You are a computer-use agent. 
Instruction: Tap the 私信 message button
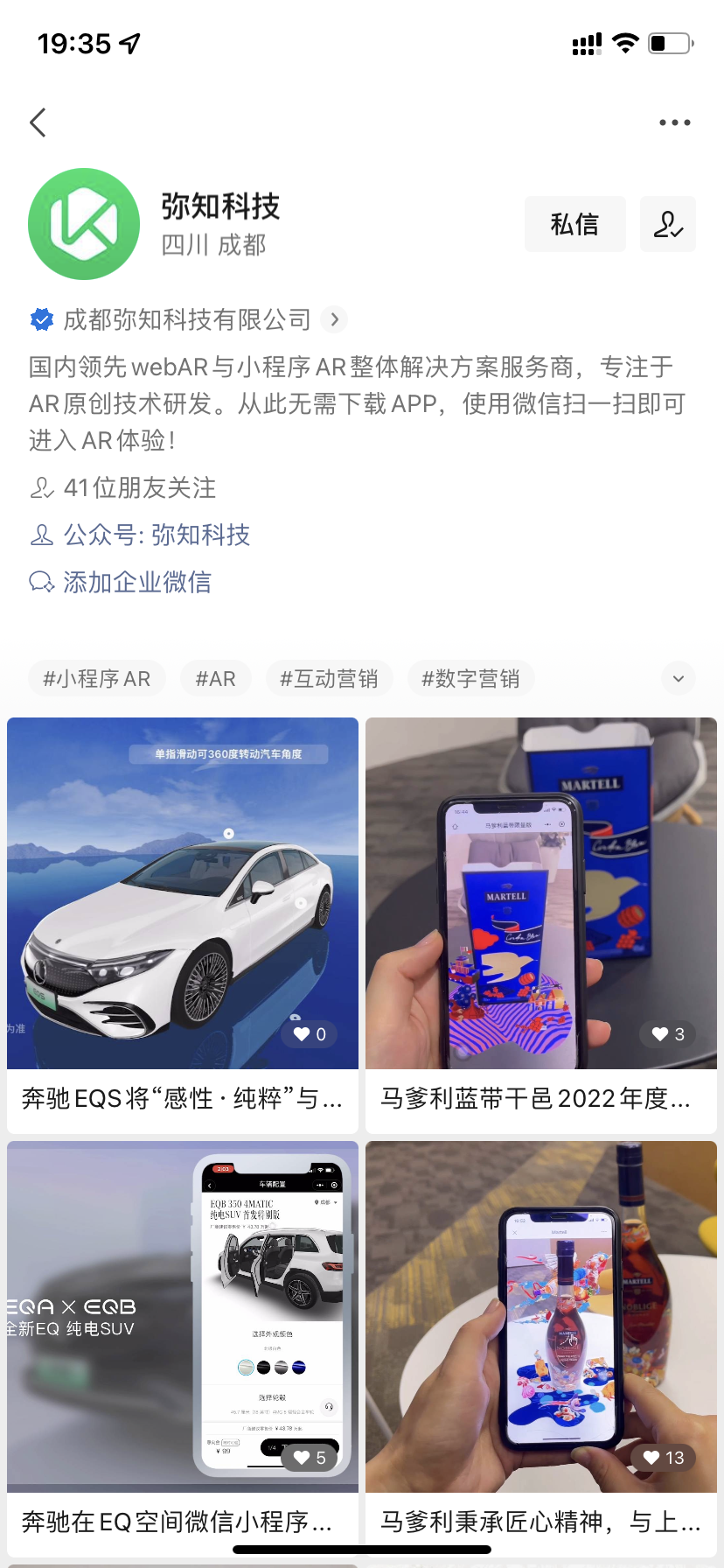[x=574, y=224]
